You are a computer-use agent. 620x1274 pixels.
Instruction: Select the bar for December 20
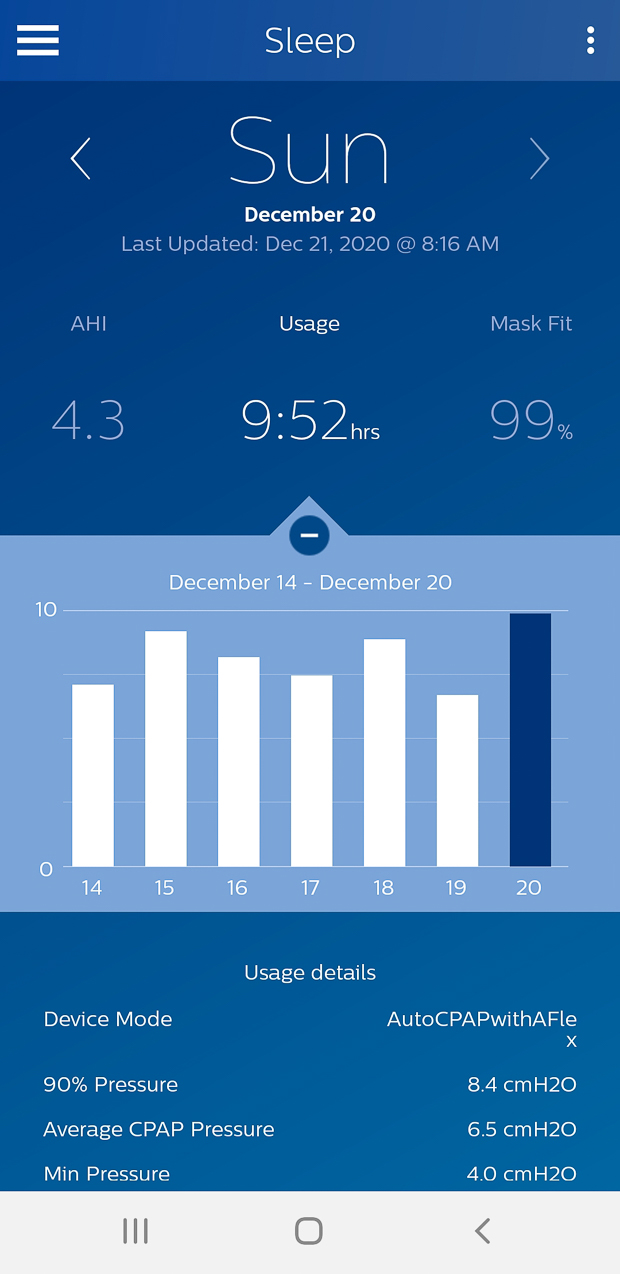(530, 740)
